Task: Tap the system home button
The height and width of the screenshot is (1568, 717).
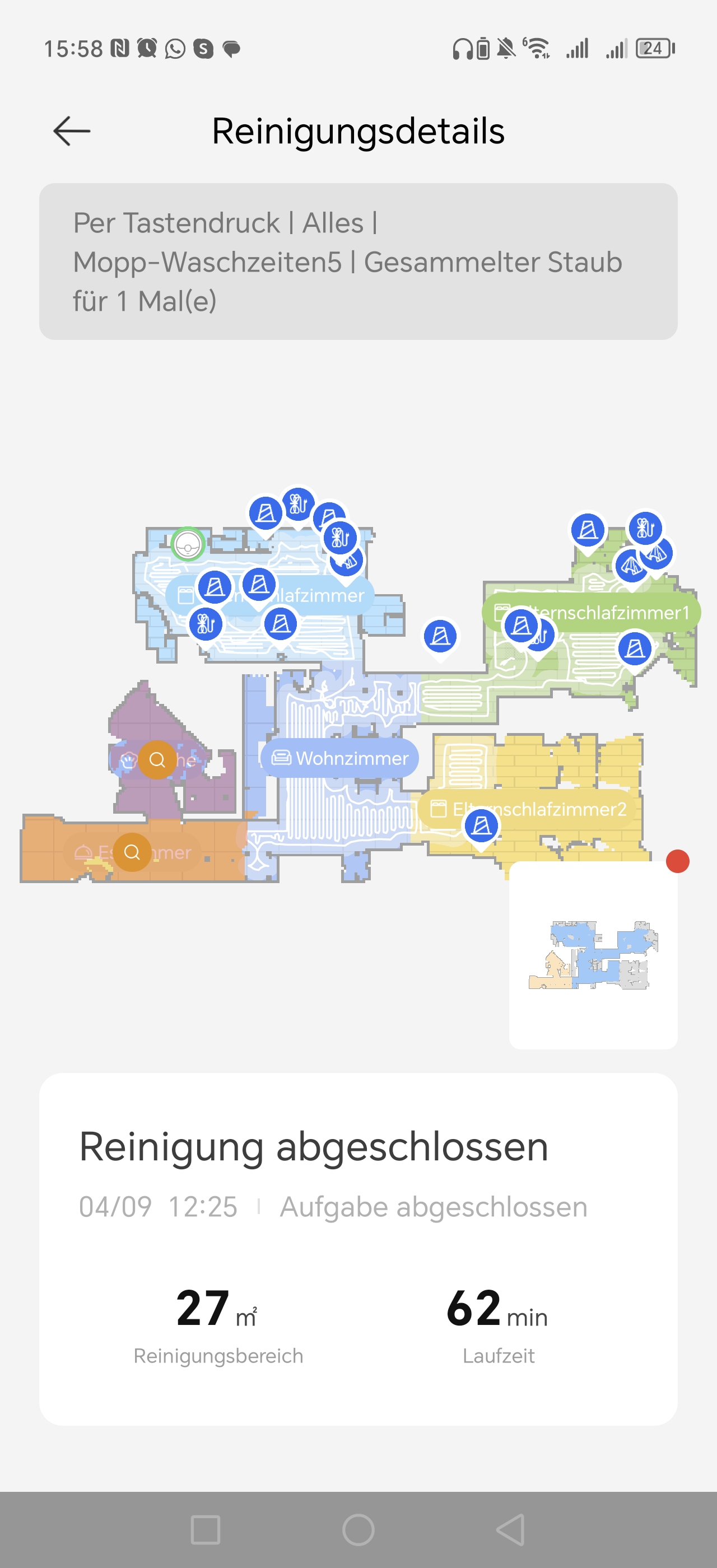Action: [x=358, y=1530]
